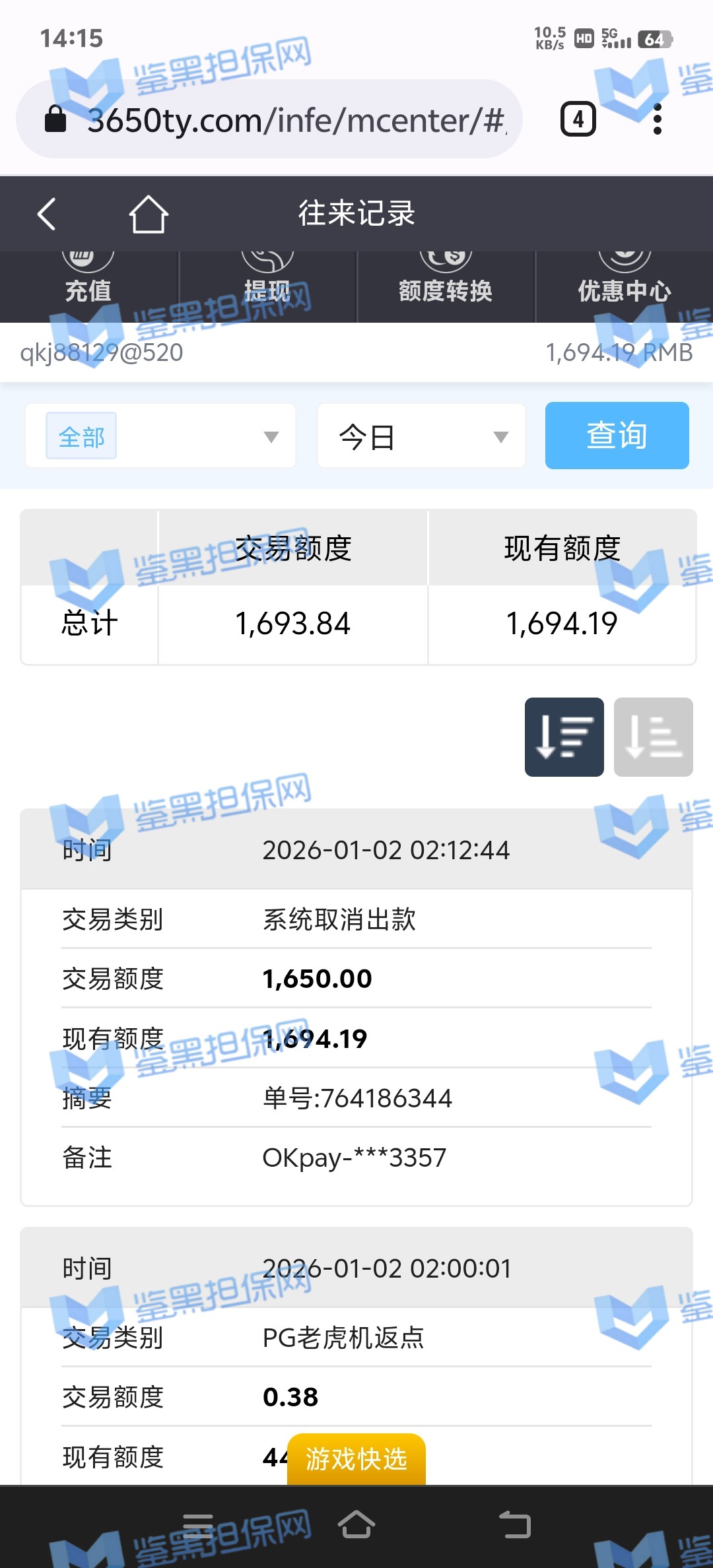Sort records in ascending order
Image resolution: width=713 pixels, height=1568 pixels.
[x=653, y=736]
